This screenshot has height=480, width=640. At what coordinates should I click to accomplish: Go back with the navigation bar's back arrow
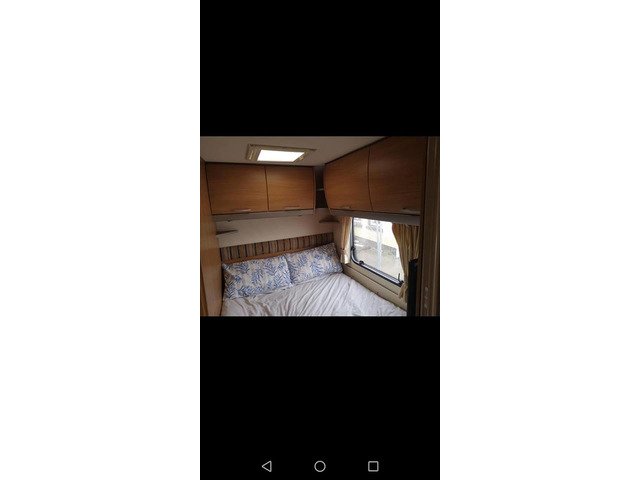point(266,466)
